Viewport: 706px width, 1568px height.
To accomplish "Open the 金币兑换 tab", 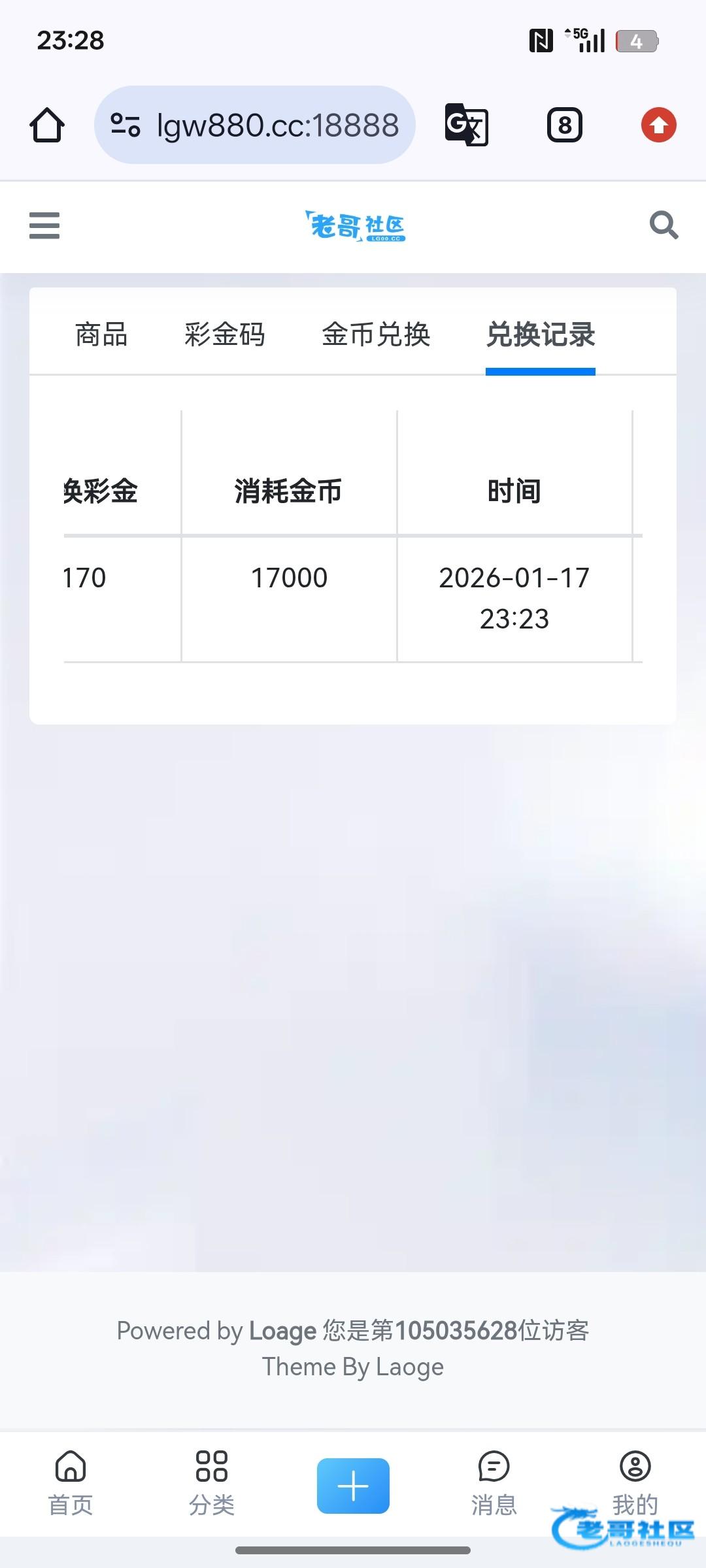I will click(376, 335).
